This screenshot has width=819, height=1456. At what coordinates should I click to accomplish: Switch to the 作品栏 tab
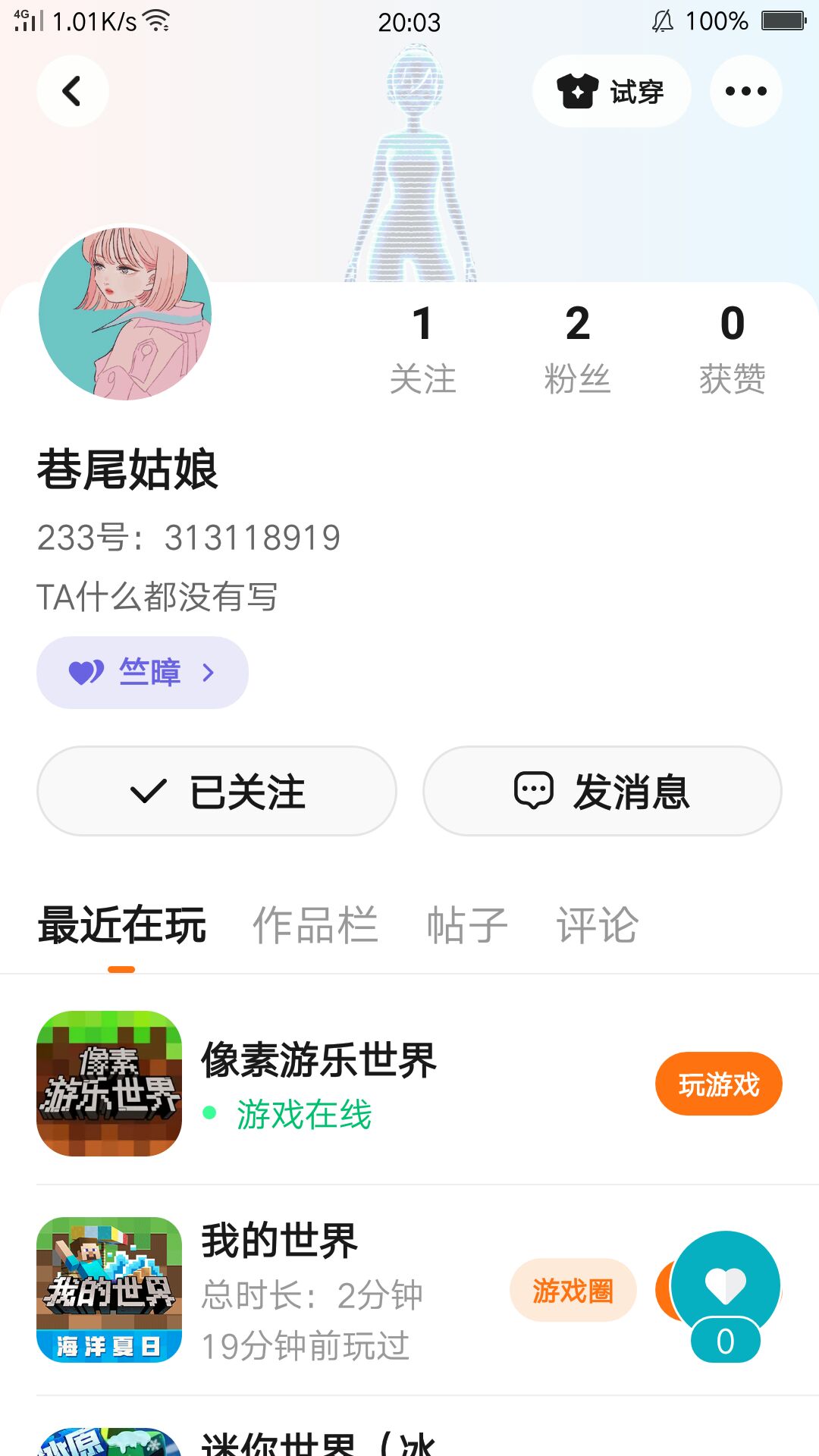coord(315,925)
